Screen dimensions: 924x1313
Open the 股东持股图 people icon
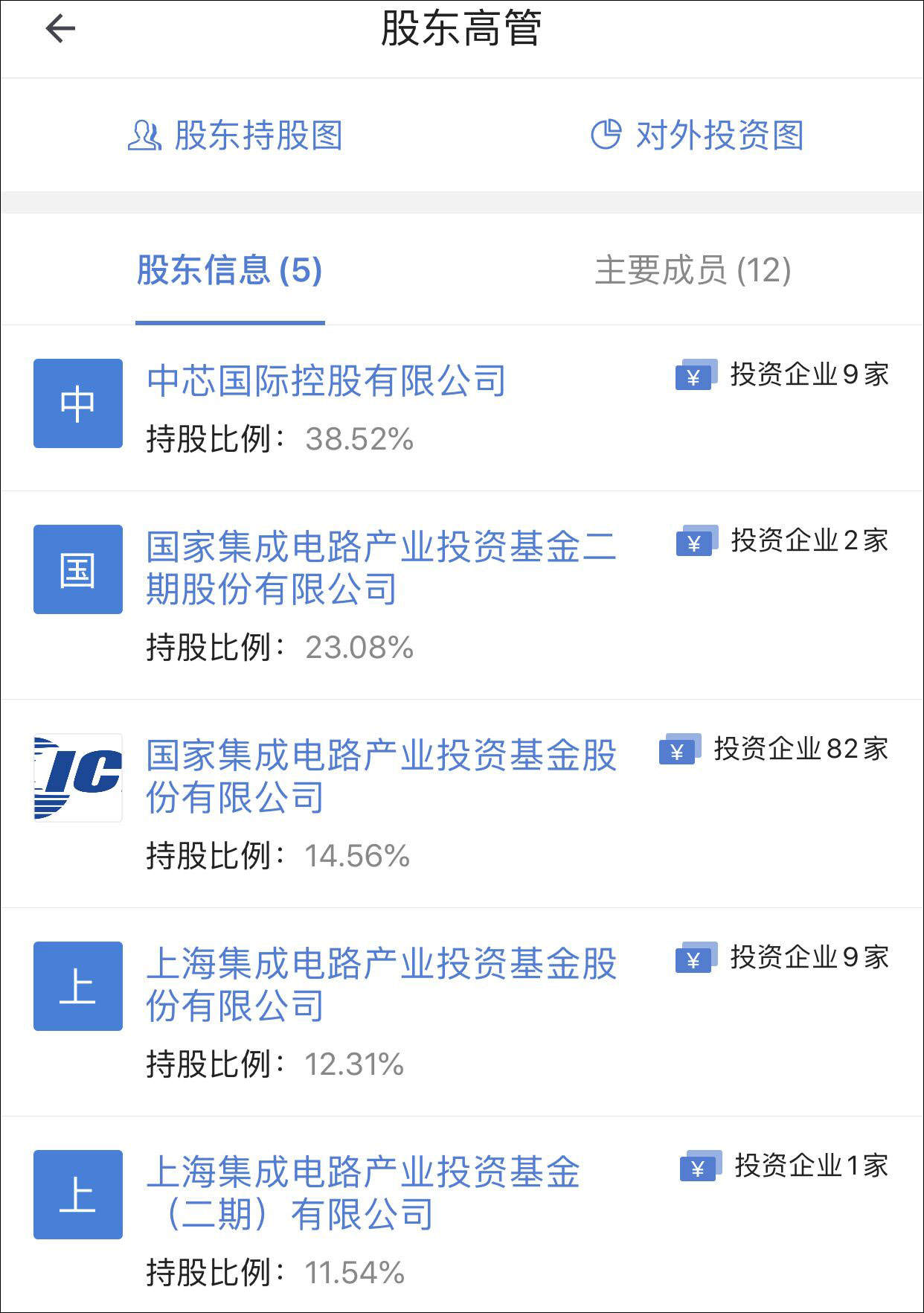[146, 136]
